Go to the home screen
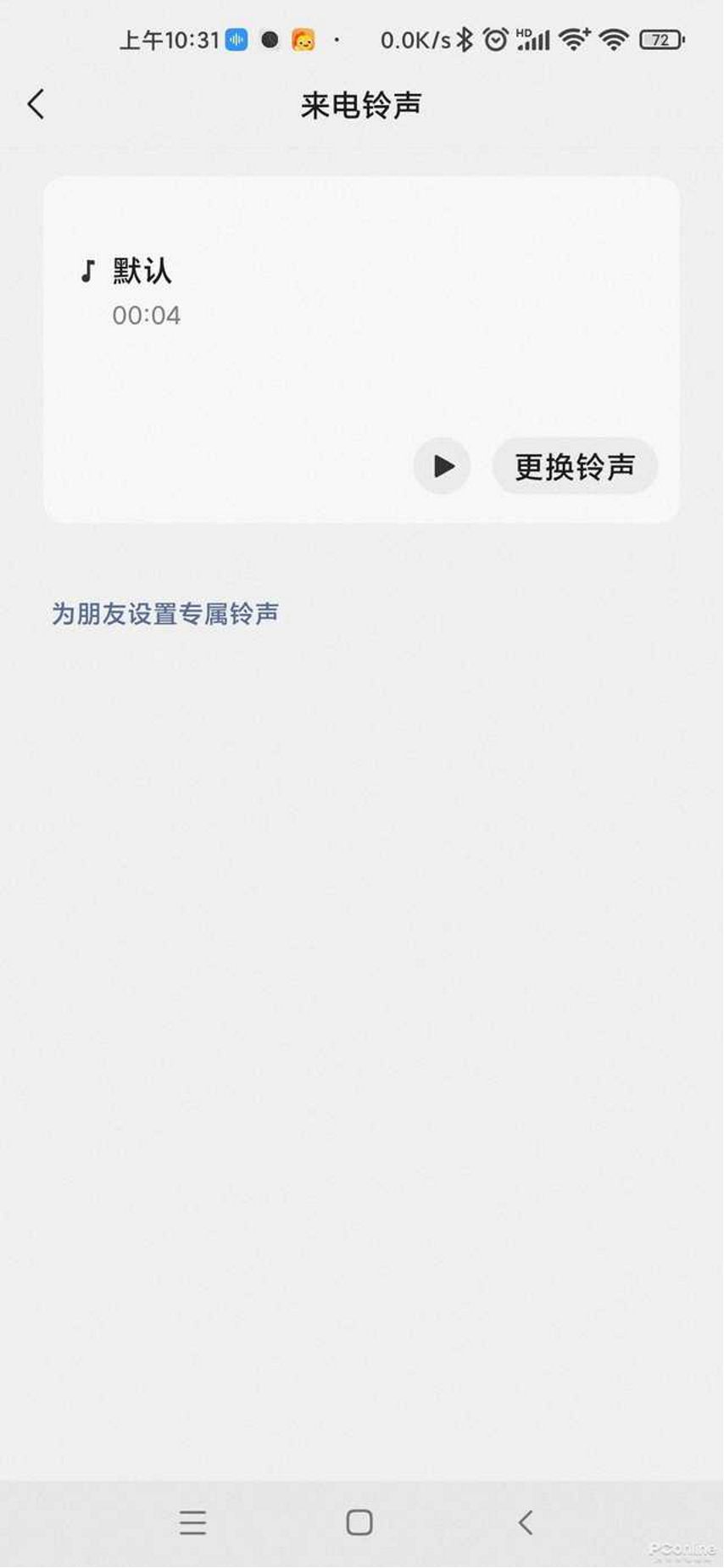Image resolution: width=724 pixels, height=1568 pixels. [359, 1523]
